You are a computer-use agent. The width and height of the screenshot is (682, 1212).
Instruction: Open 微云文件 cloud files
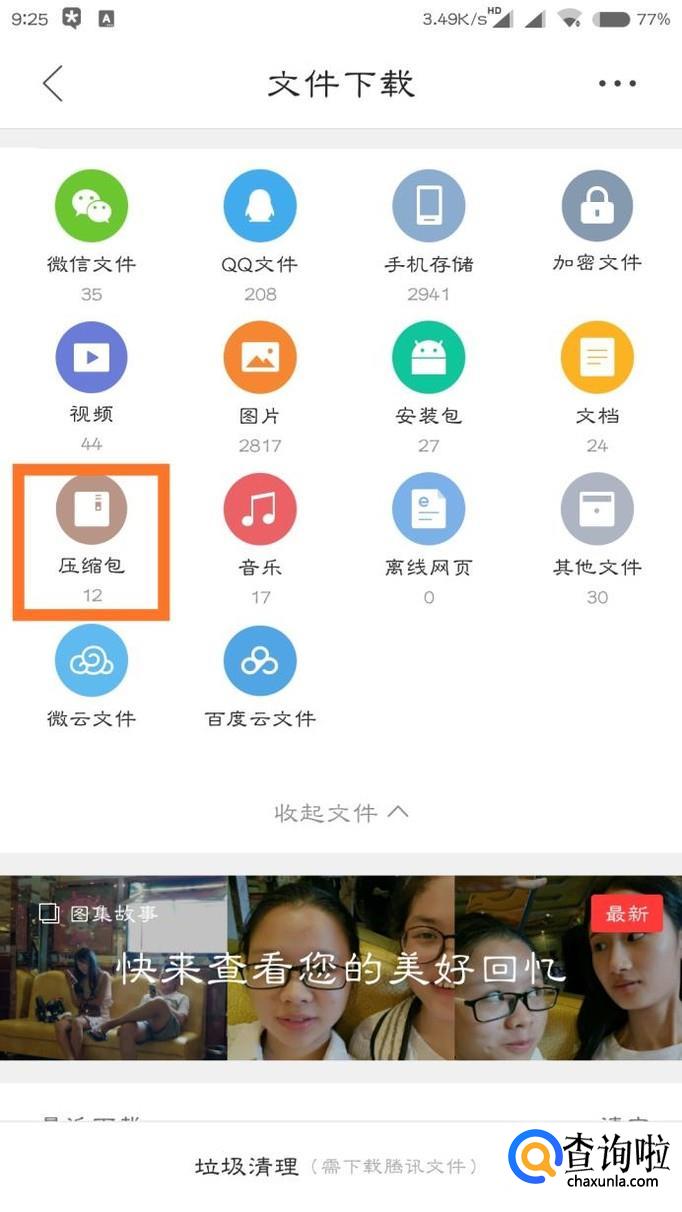pos(91,677)
